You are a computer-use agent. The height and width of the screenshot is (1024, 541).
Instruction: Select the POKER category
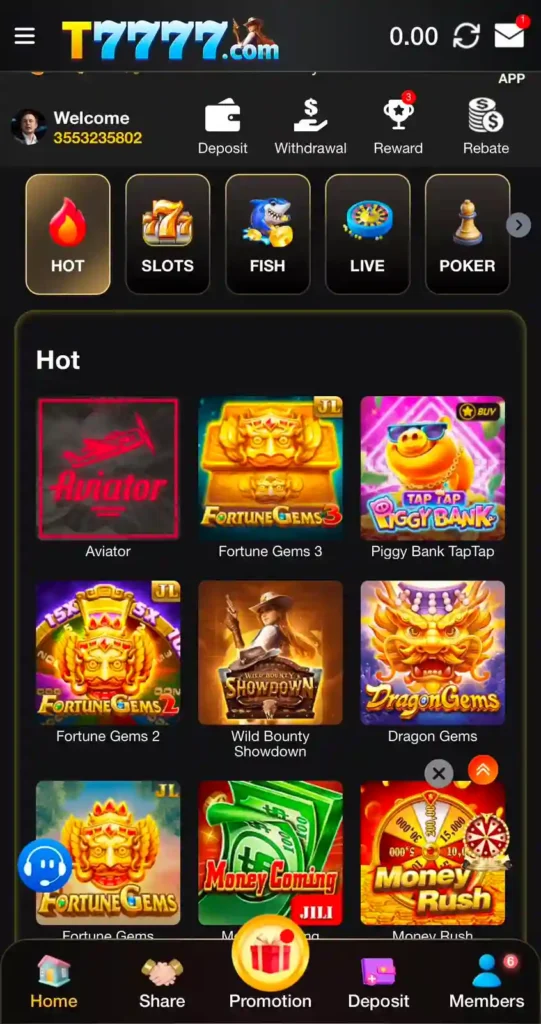[467, 234]
